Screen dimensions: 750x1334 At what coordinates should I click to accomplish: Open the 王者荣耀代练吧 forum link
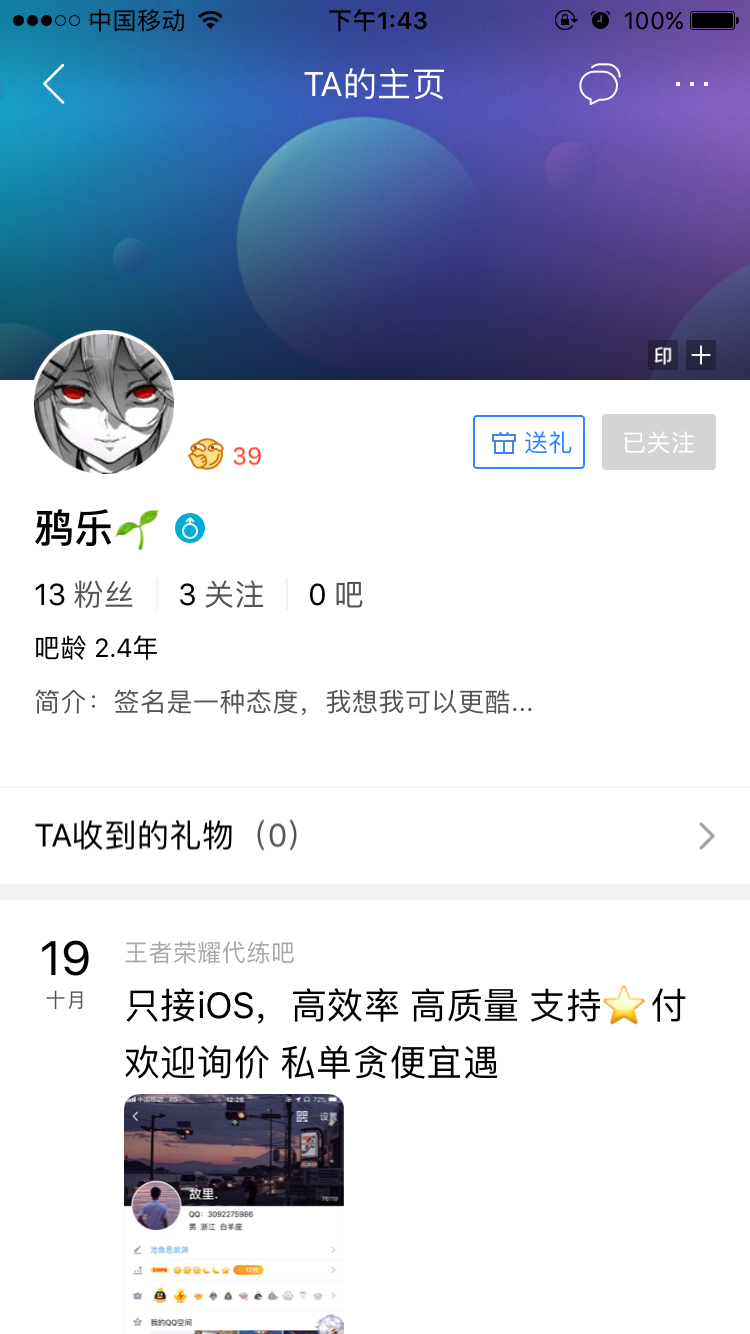tap(210, 952)
